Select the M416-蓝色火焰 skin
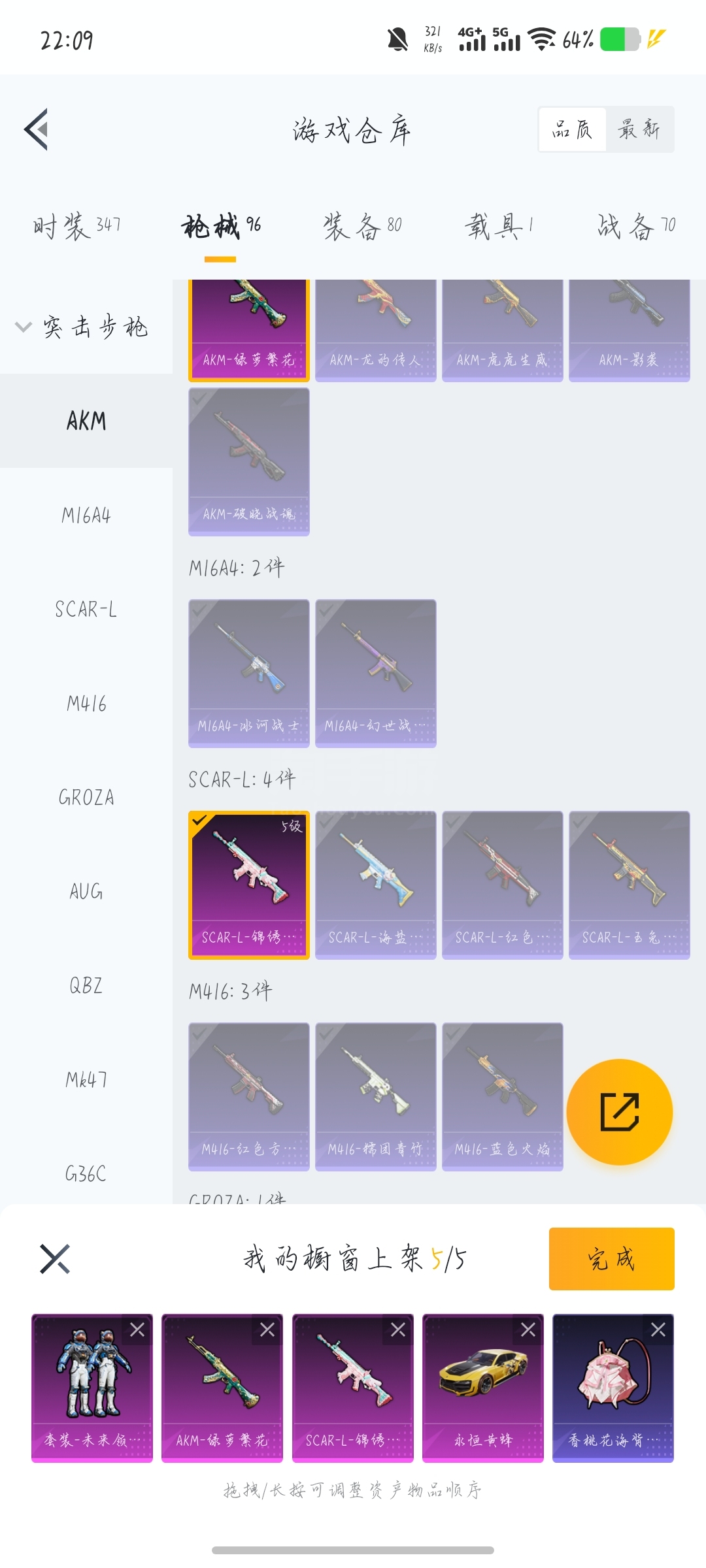Viewport: 706px width, 1568px height. point(502,1096)
